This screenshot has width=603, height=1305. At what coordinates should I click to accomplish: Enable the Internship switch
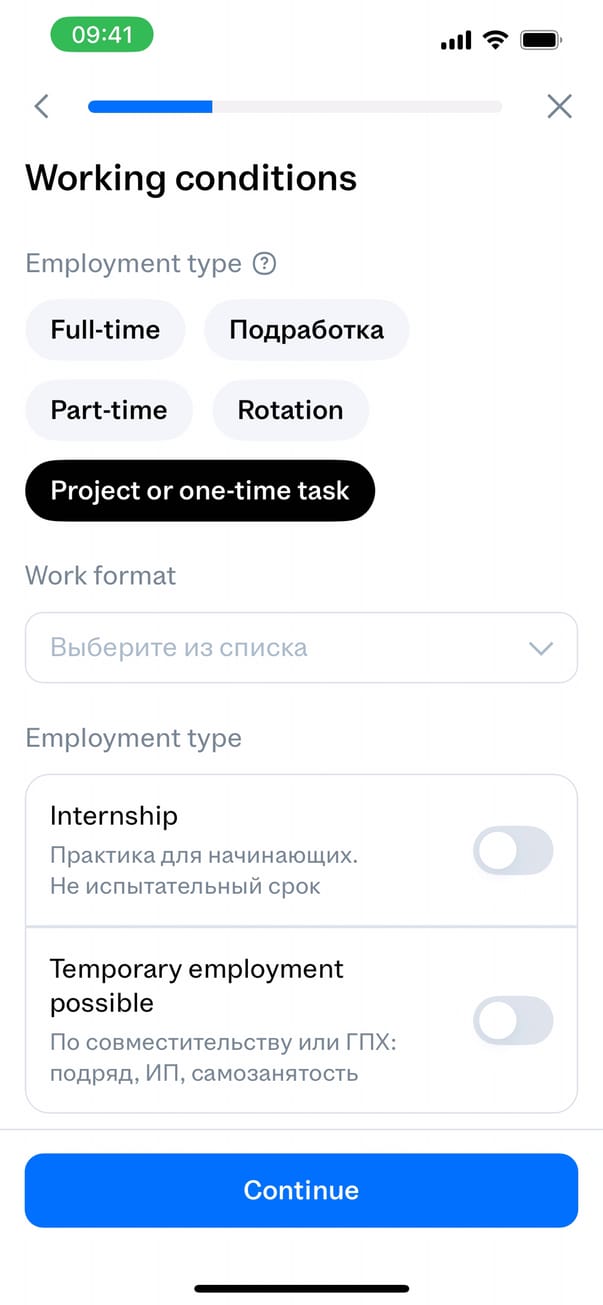[x=512, y=851]
